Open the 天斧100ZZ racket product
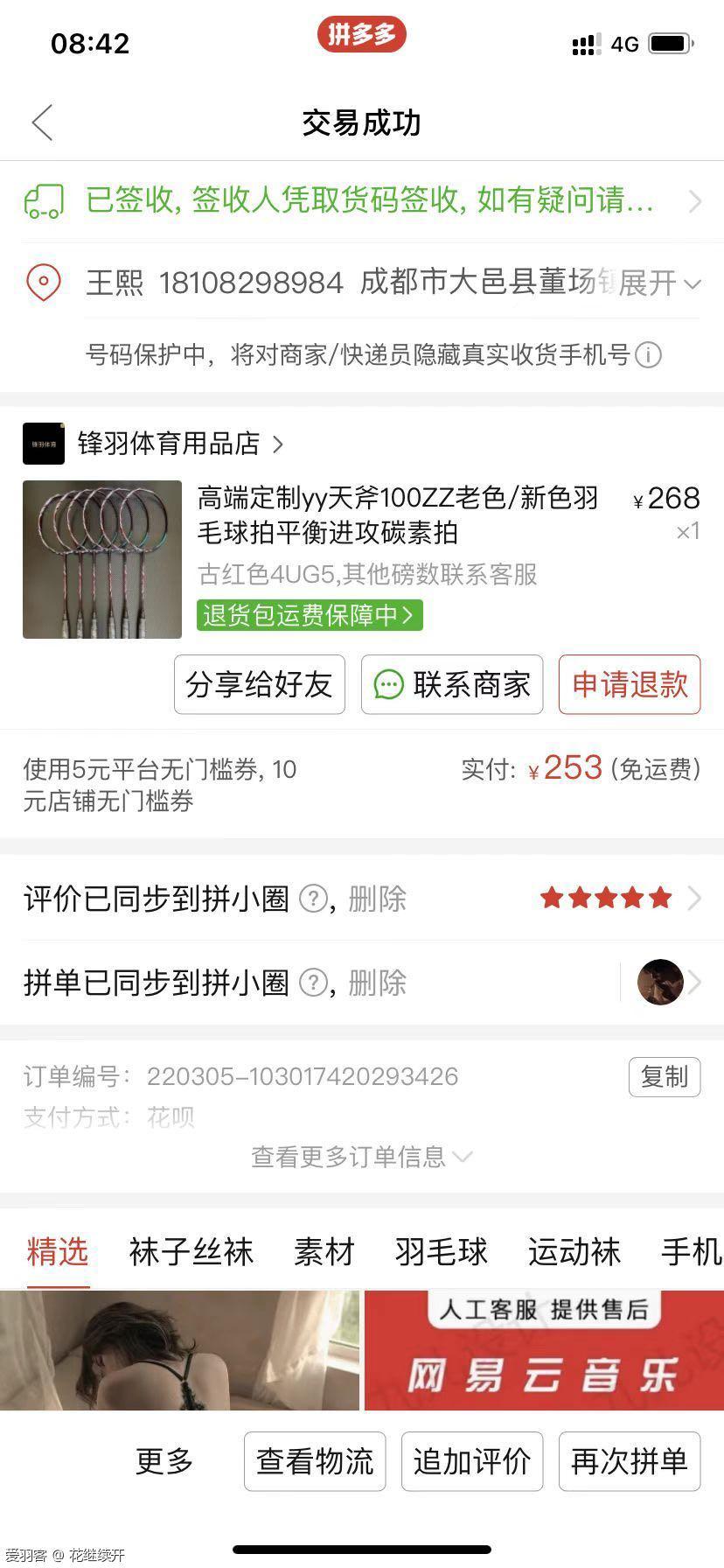Viewport: 724px width, 1568px height. tap(398, 515)
